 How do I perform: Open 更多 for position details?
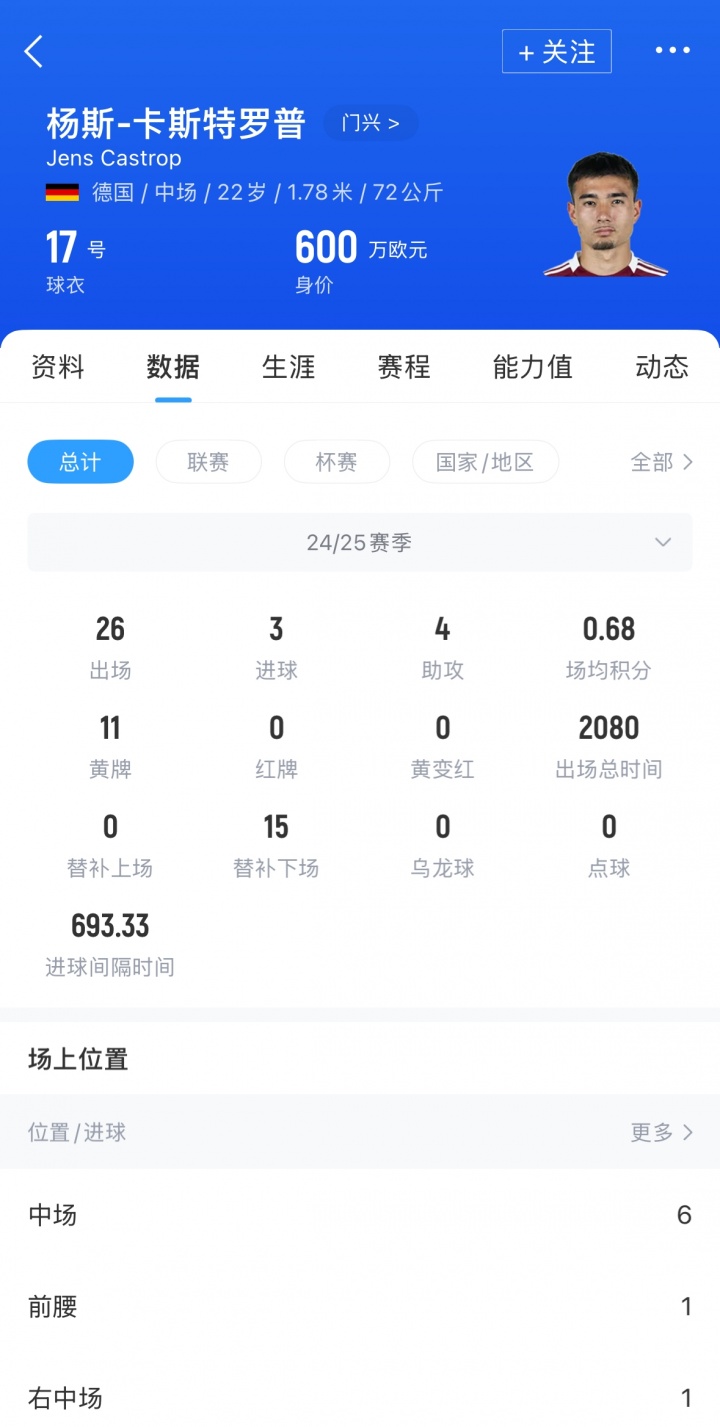pyautogui.click(x=661, y=1132)
